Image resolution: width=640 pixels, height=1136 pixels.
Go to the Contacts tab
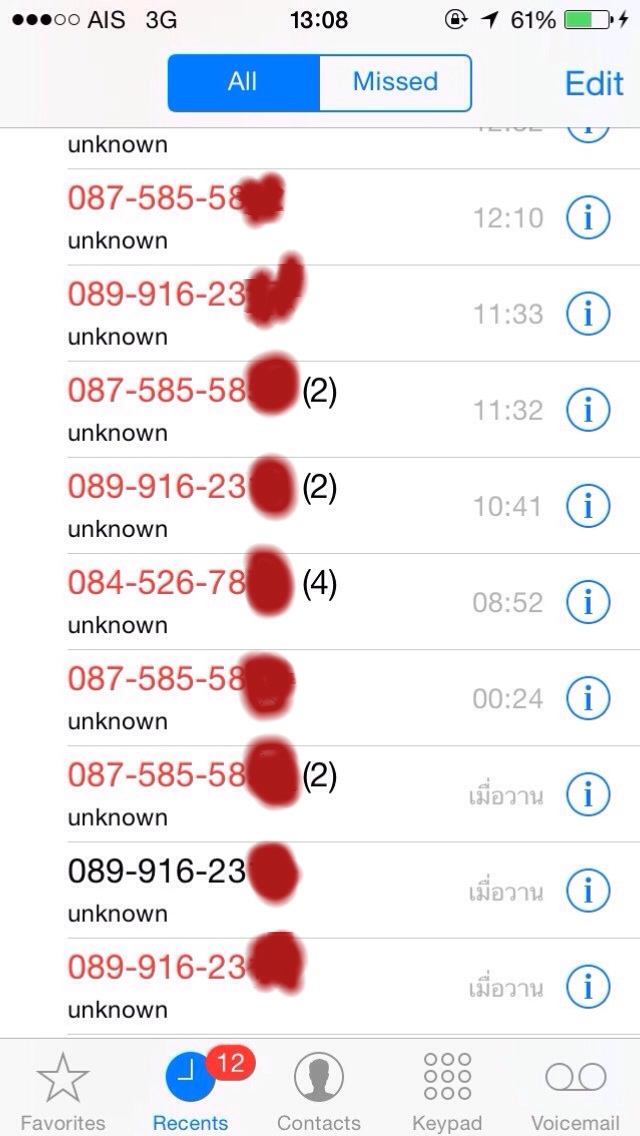(x=318, y=1092)
